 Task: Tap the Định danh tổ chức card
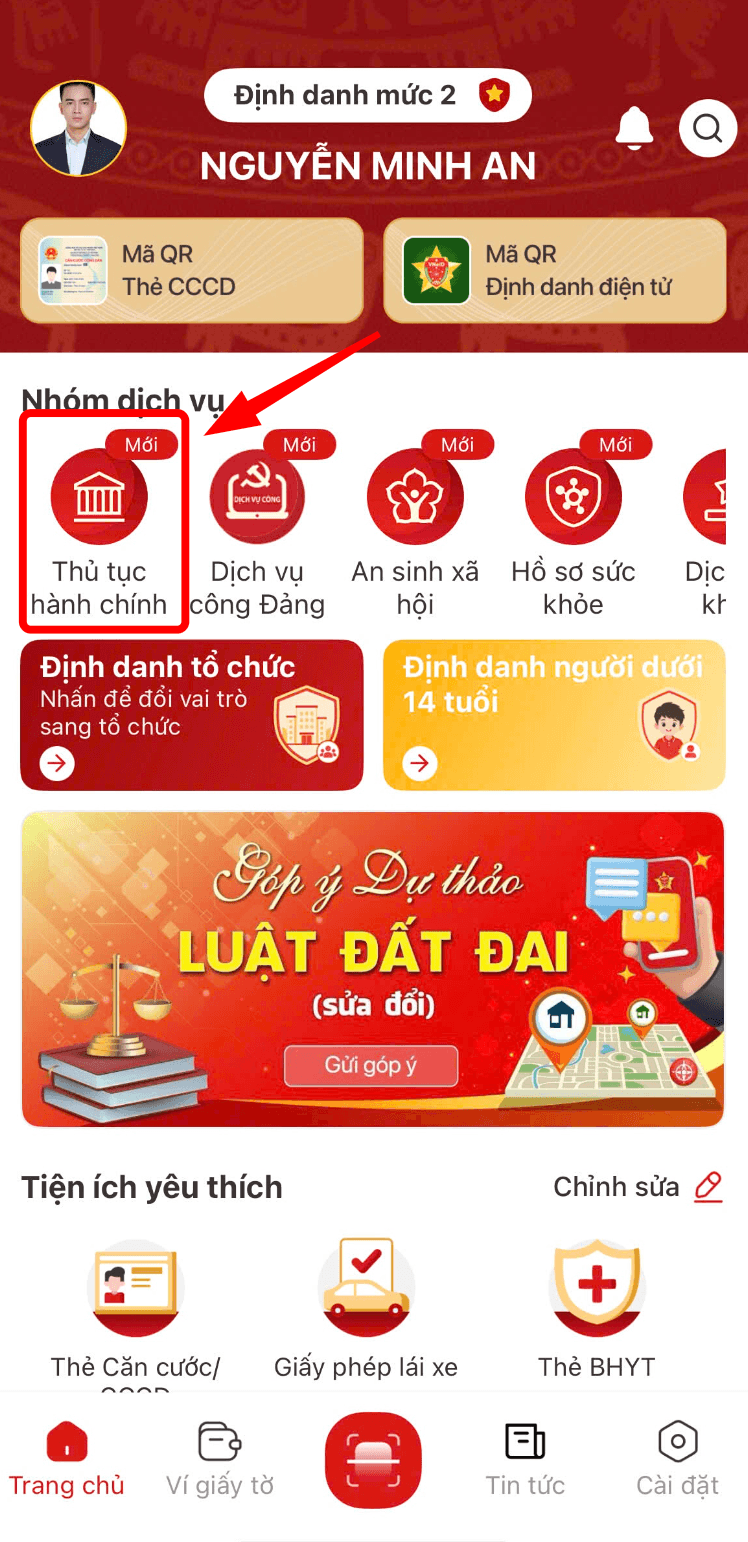click(x=192, y=715)
